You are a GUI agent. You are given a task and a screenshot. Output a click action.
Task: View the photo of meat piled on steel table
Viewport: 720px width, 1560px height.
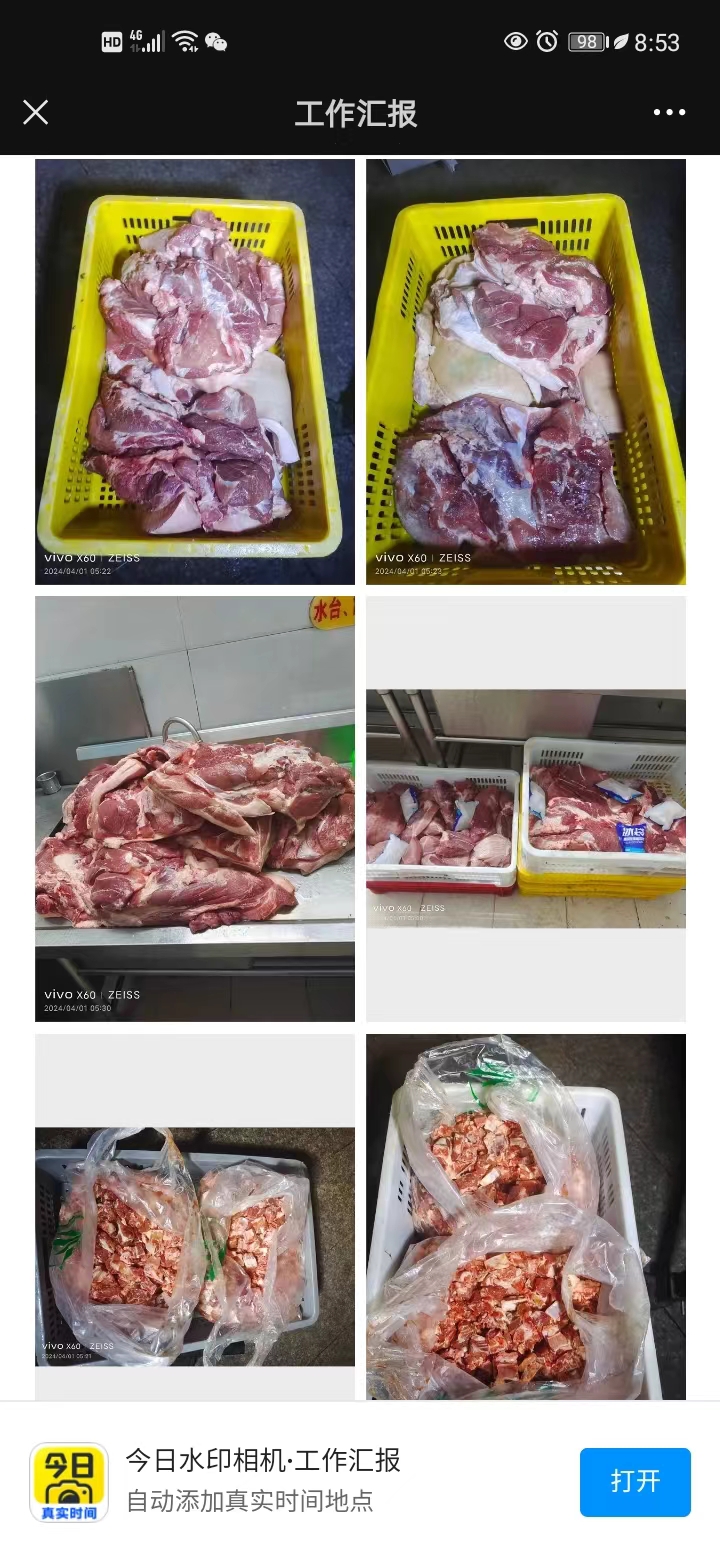pyautogui.click(x=195, y=808)
